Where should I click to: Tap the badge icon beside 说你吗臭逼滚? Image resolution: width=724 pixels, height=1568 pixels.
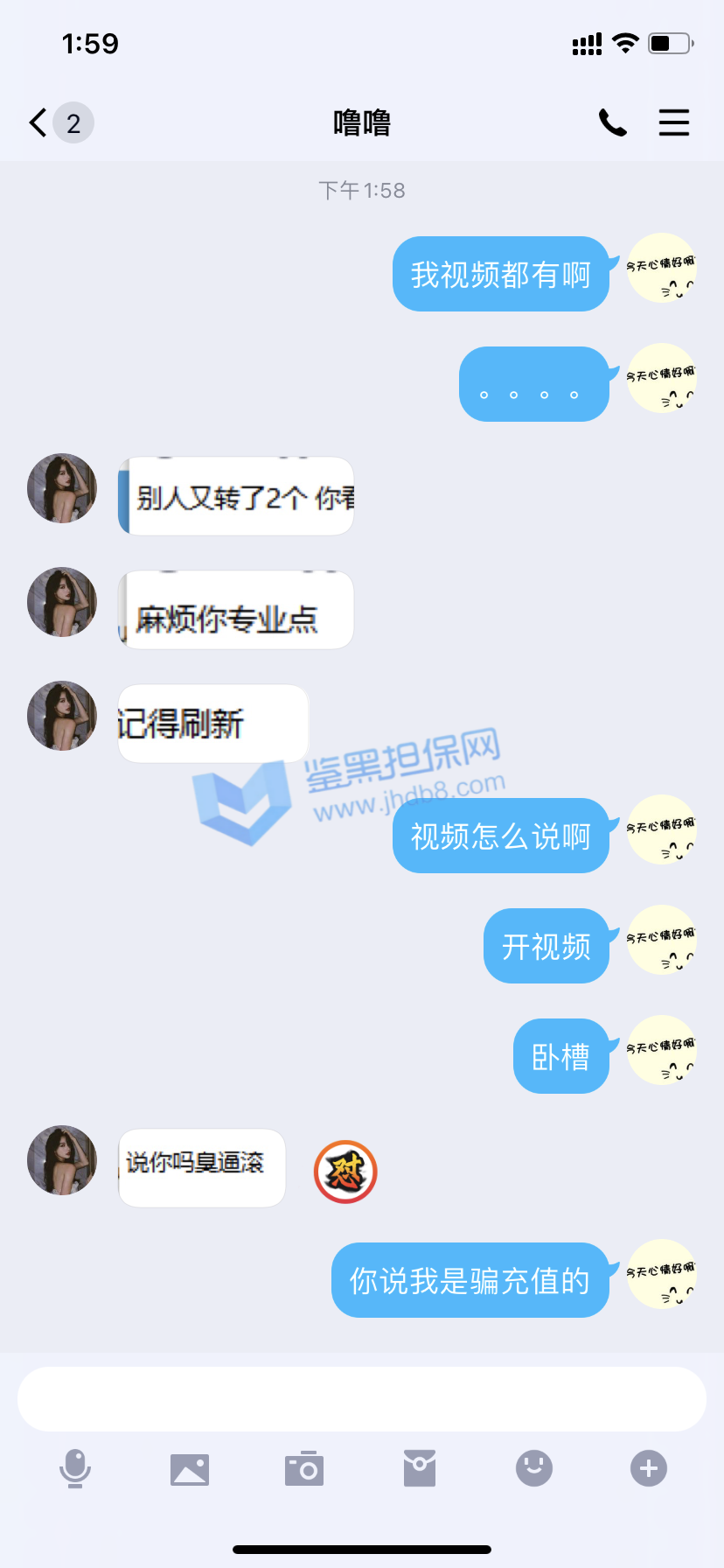tap(345, 1172)
